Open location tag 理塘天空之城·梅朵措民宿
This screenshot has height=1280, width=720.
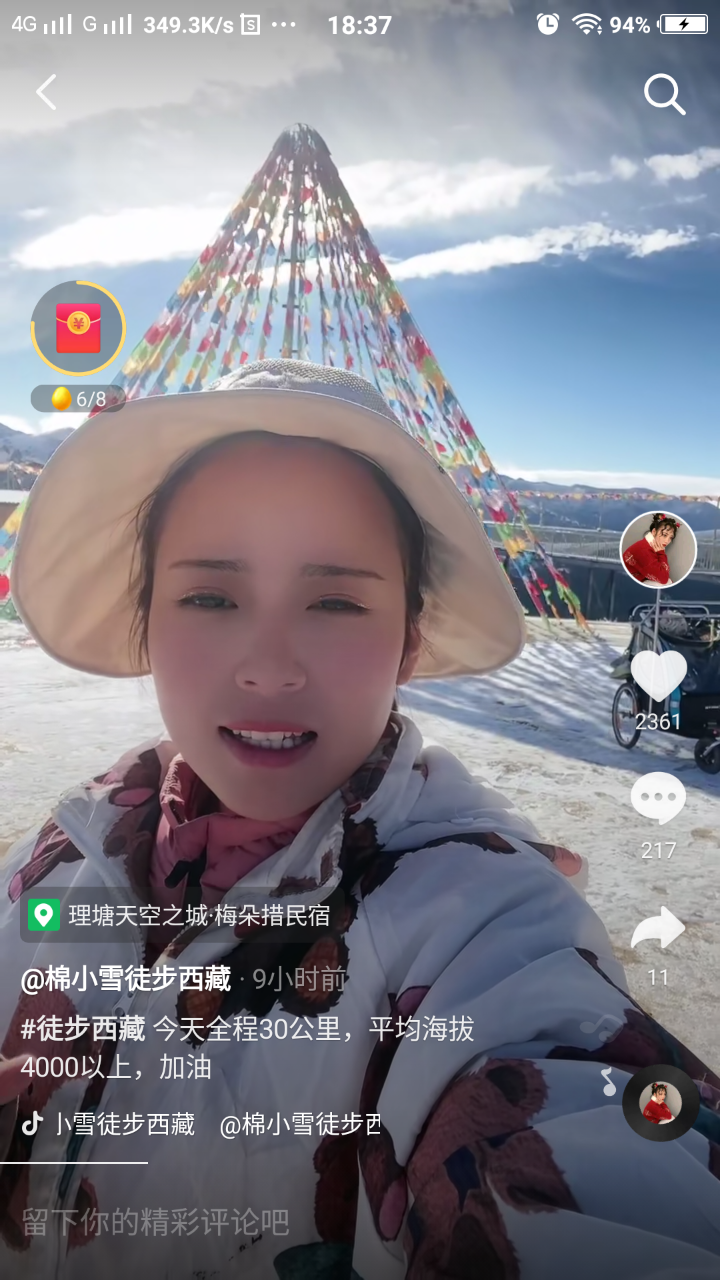(198, 915)
